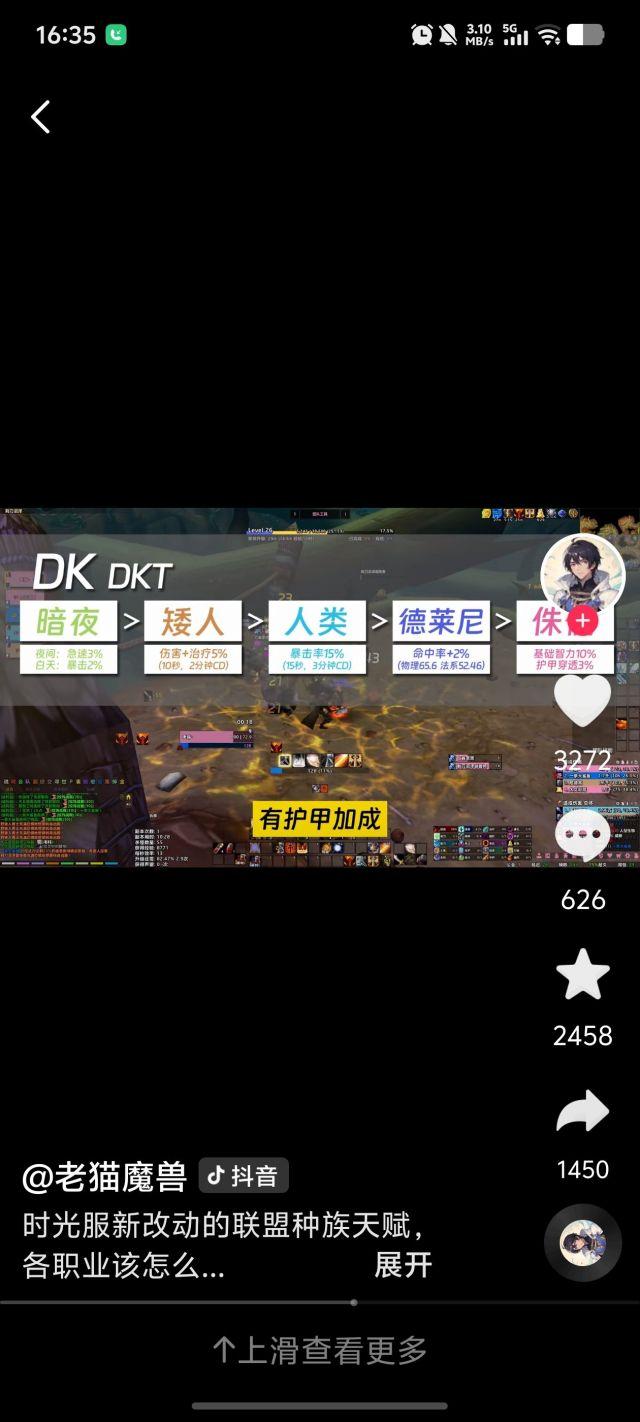Open the @老猫魔兽 username link
The height and width of the screenshot is (1422, 640).
pos(104,1177)
